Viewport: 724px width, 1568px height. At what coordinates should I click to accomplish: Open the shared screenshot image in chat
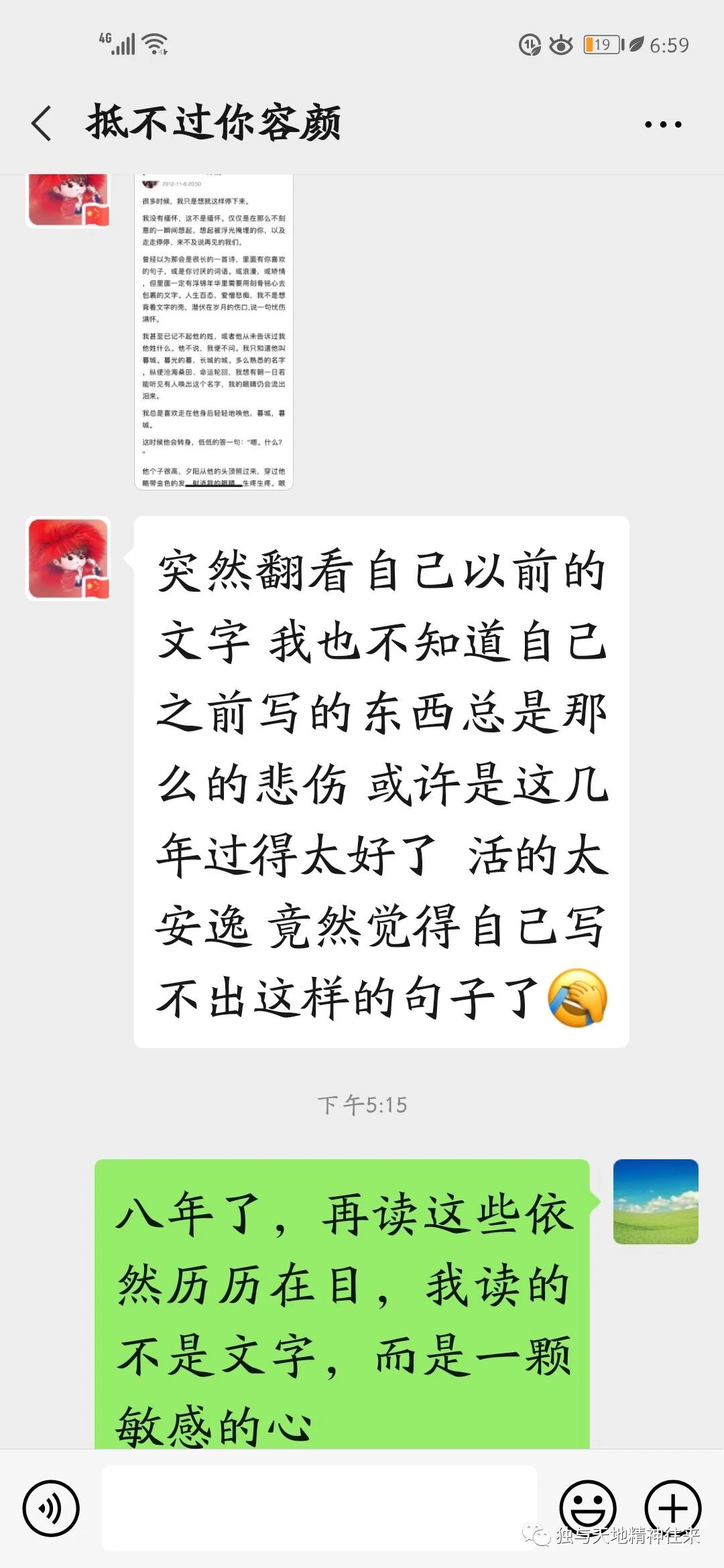click(214, 332)
